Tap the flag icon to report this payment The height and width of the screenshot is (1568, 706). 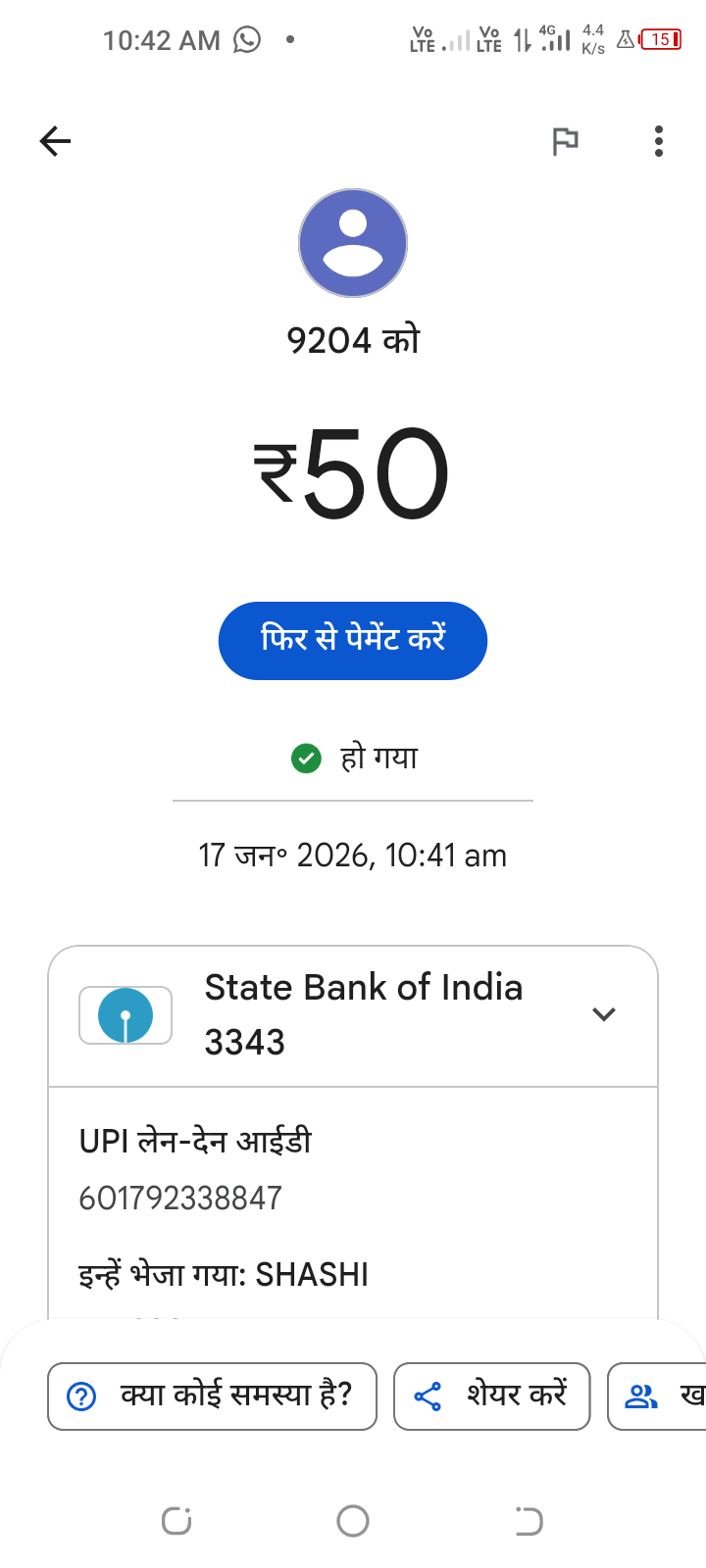pyautogui.click(x=565, y=142)
